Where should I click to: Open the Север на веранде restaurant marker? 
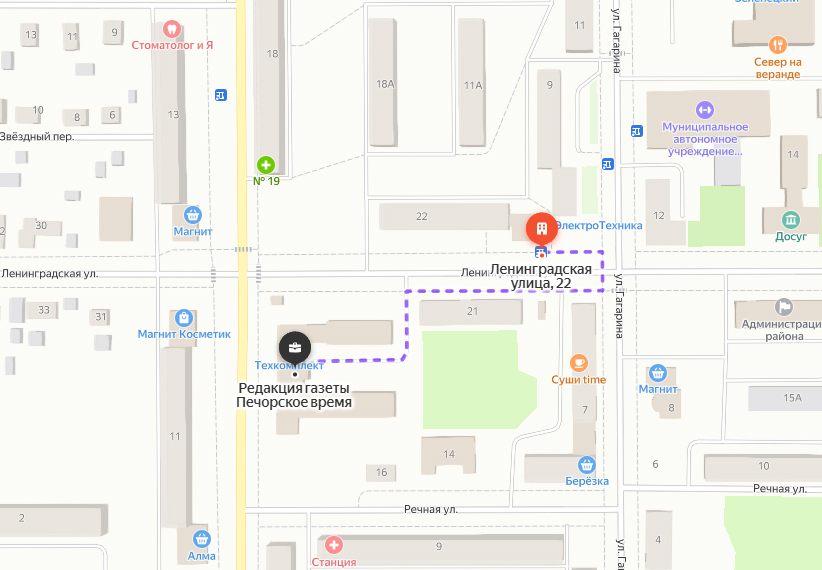(777, 44)
